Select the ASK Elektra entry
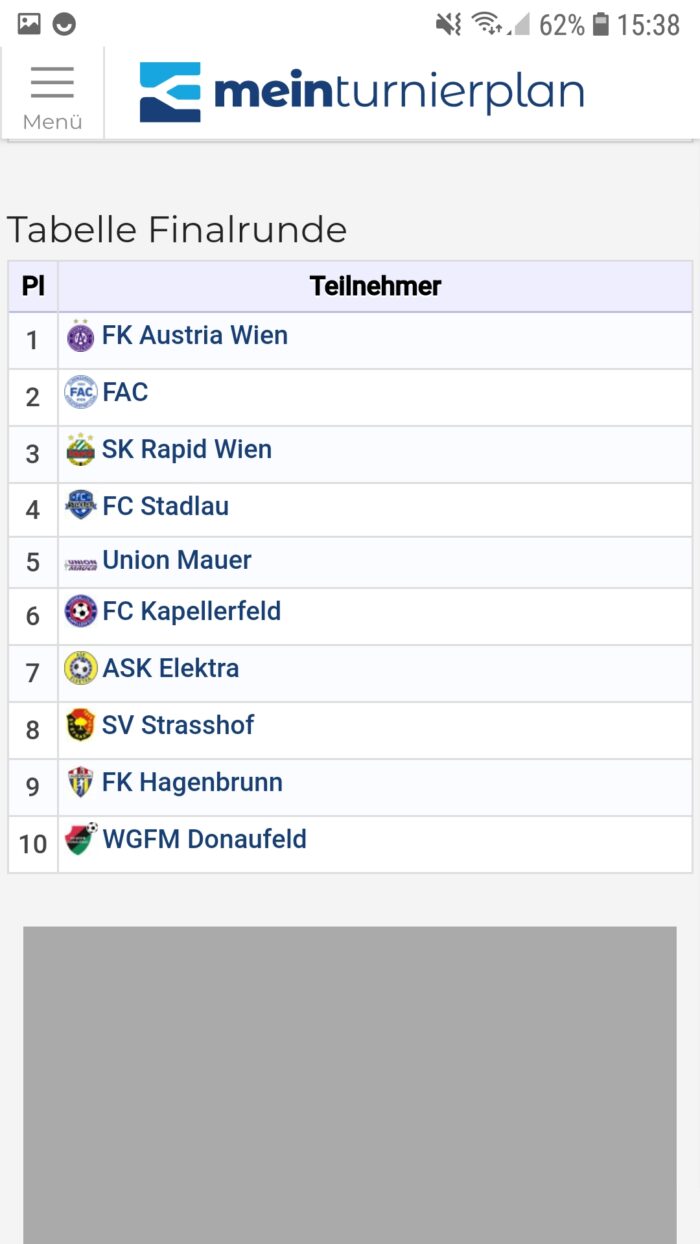 pyautogui.click(x=171, y=669)
